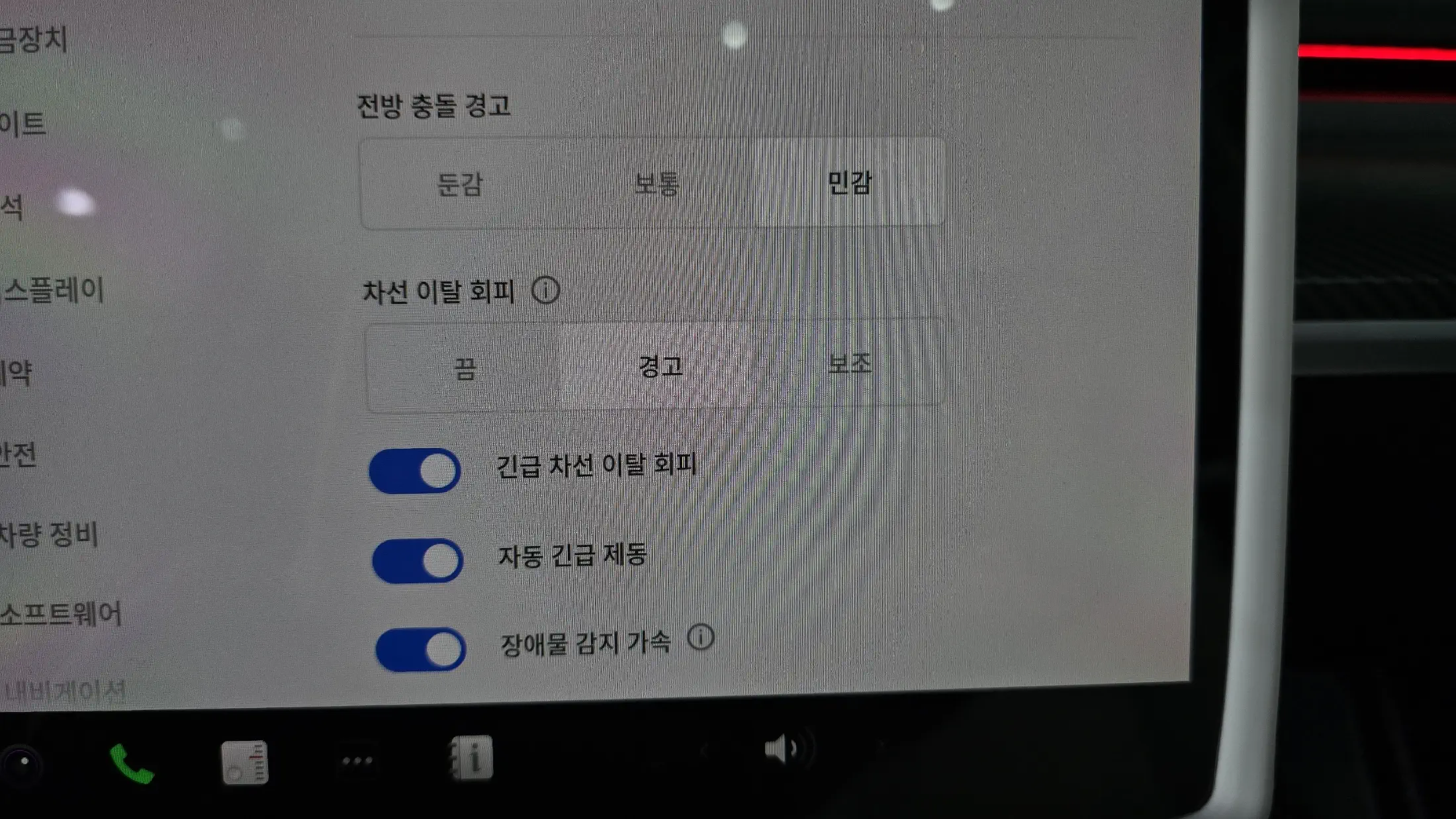Set lane departure avoidance to 끔

(x=465, y=369)
